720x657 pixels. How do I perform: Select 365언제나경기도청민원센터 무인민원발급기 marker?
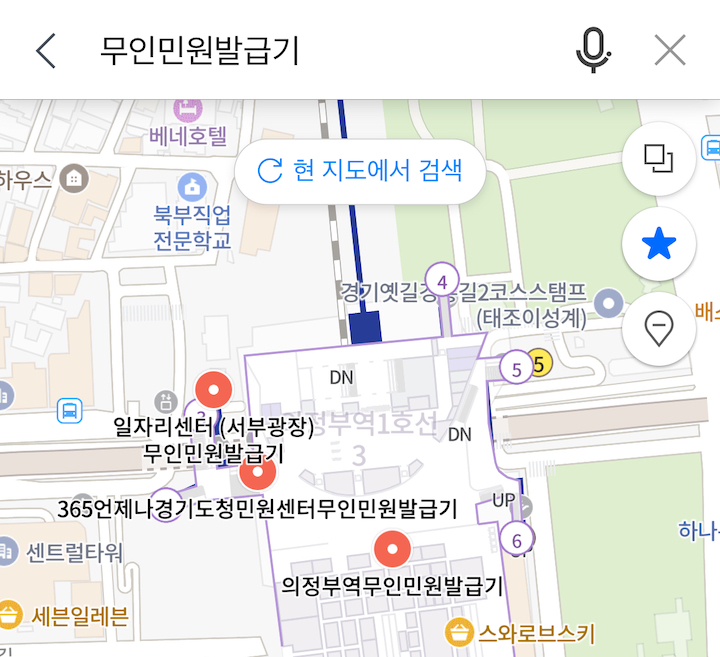(259, 474)
